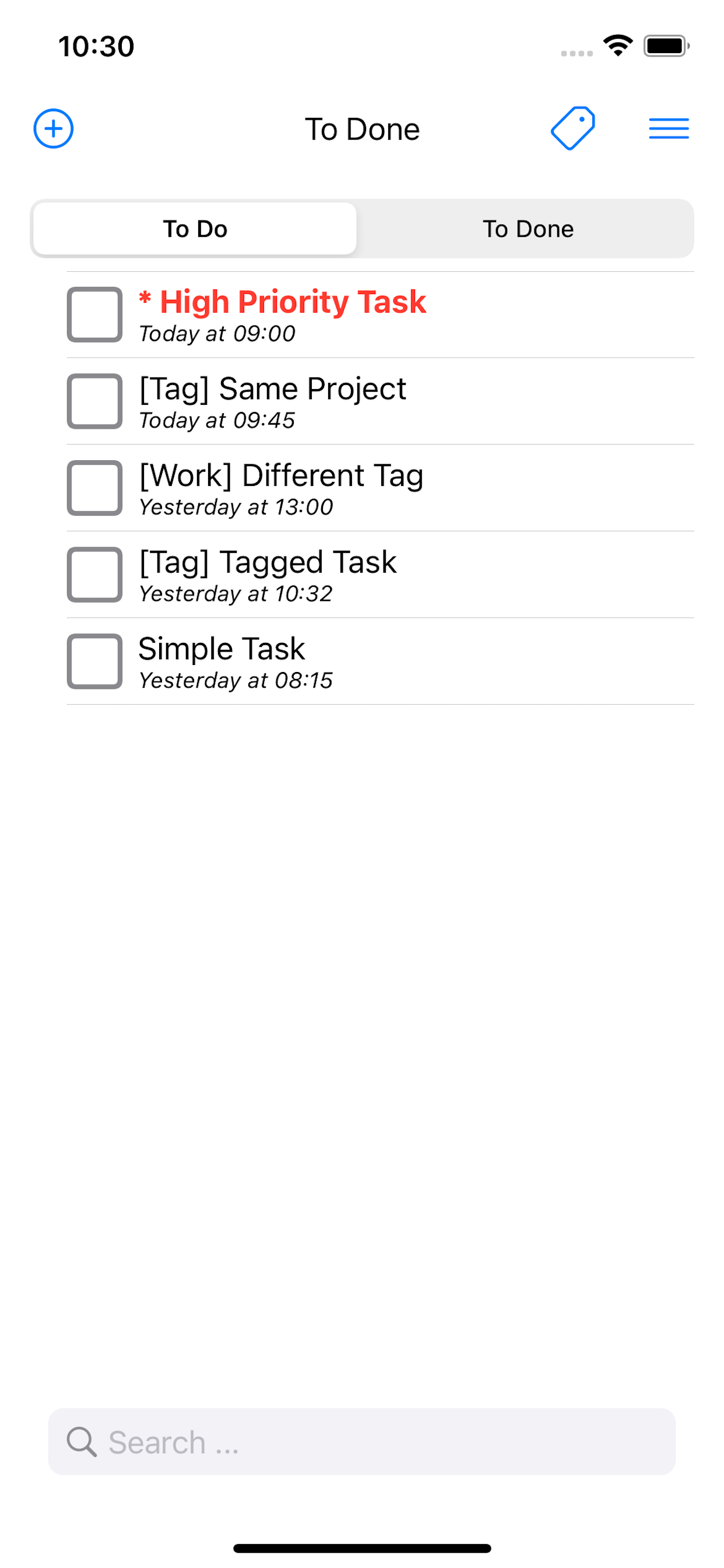
Task: Switch to the To Done tab
Action: (528, 229)
